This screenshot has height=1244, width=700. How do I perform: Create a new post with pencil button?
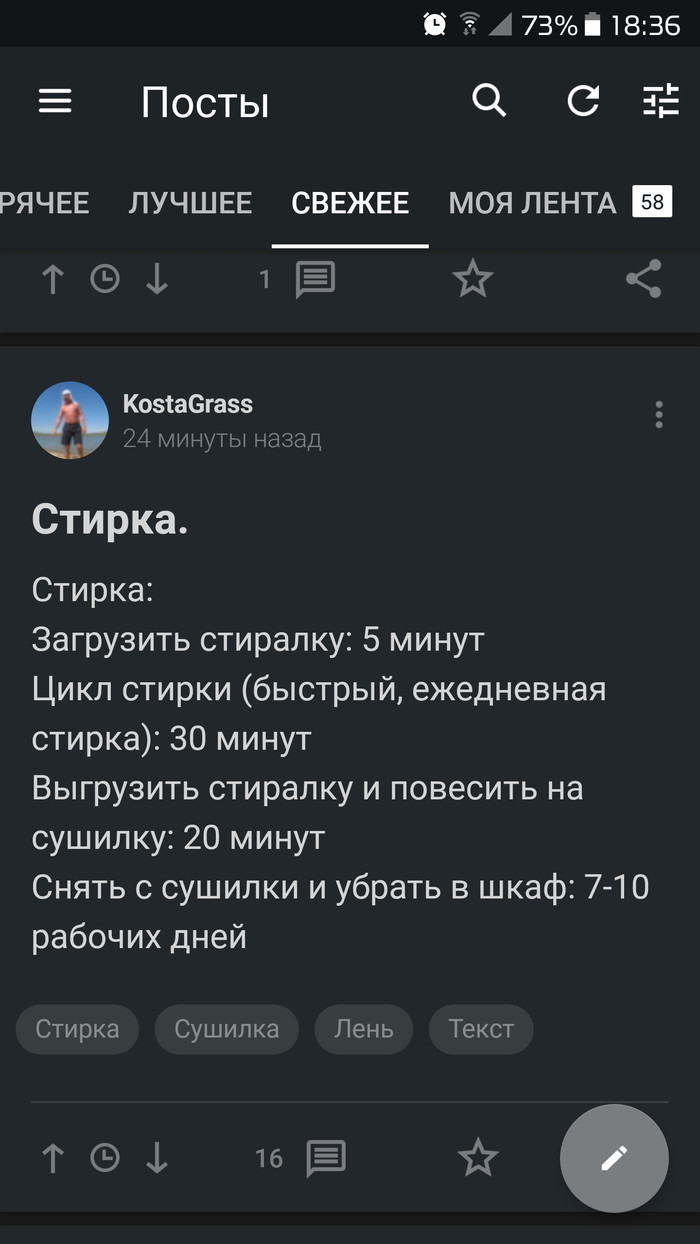[x=613, y=1158]
